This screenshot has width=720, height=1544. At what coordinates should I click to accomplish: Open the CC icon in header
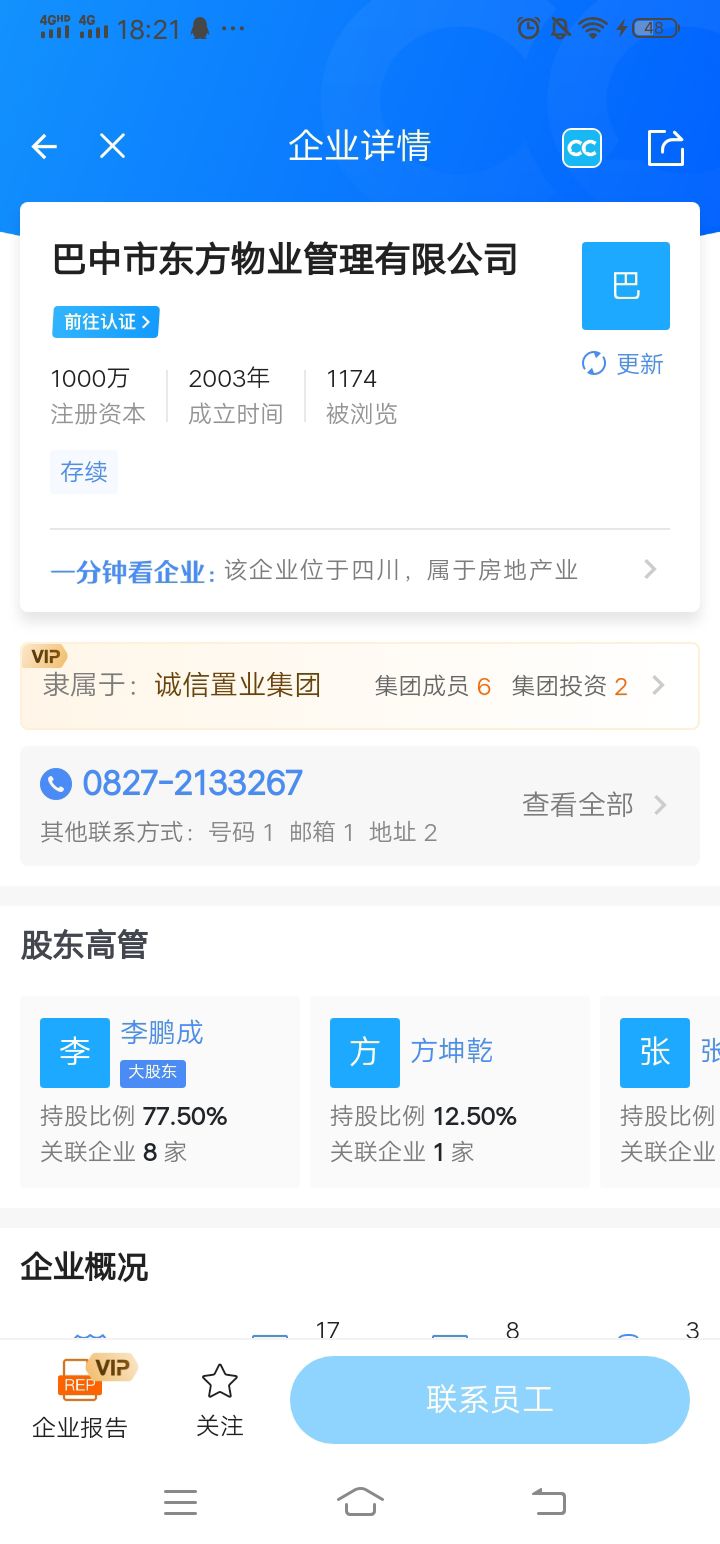[x=582, y=149]
